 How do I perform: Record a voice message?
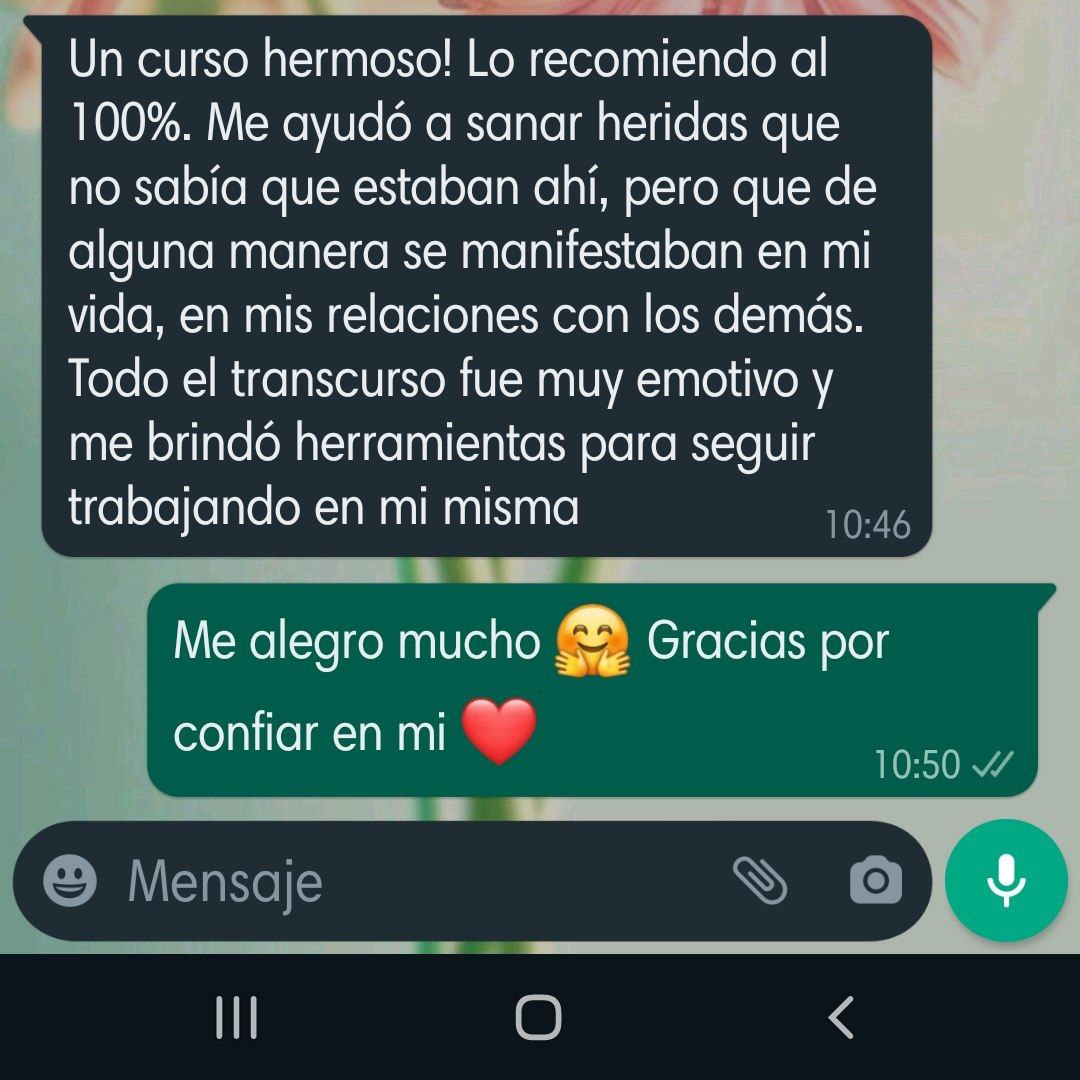tap(1006, 880)
